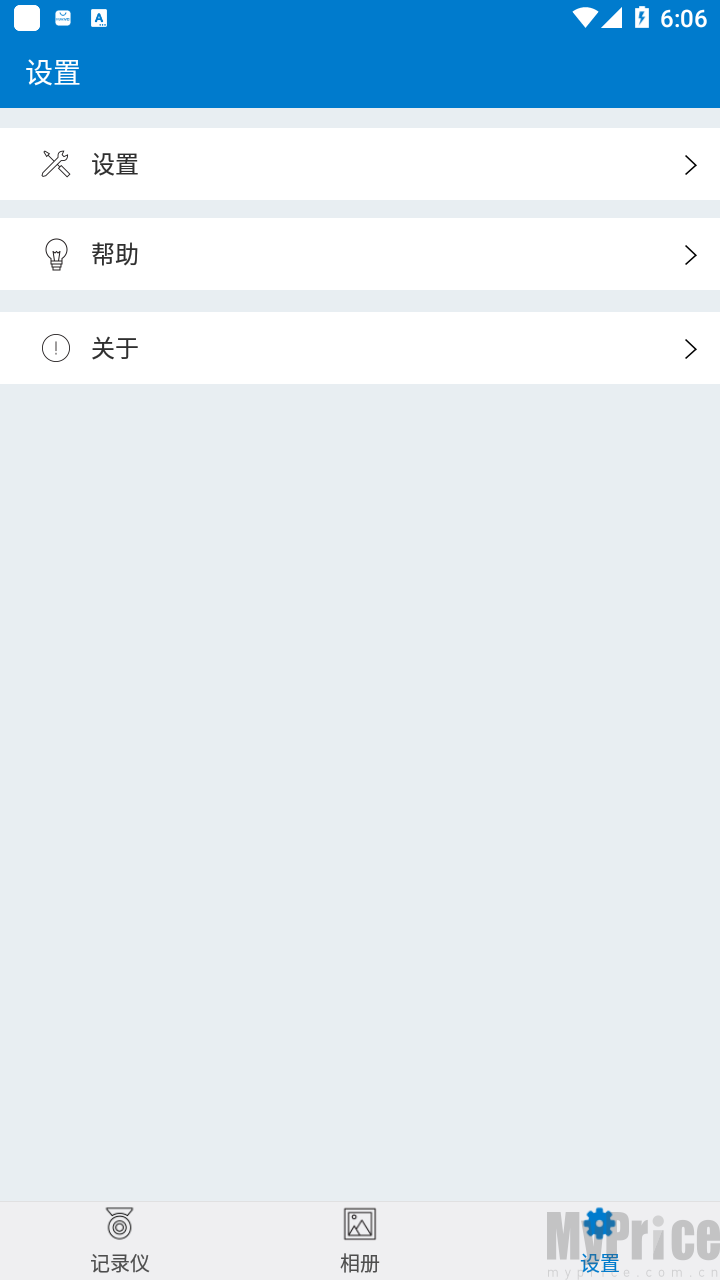Switch to the 记录仪 tab
The height and width of the screenshot is (1280, 720).
click(x=120, y=1240)
